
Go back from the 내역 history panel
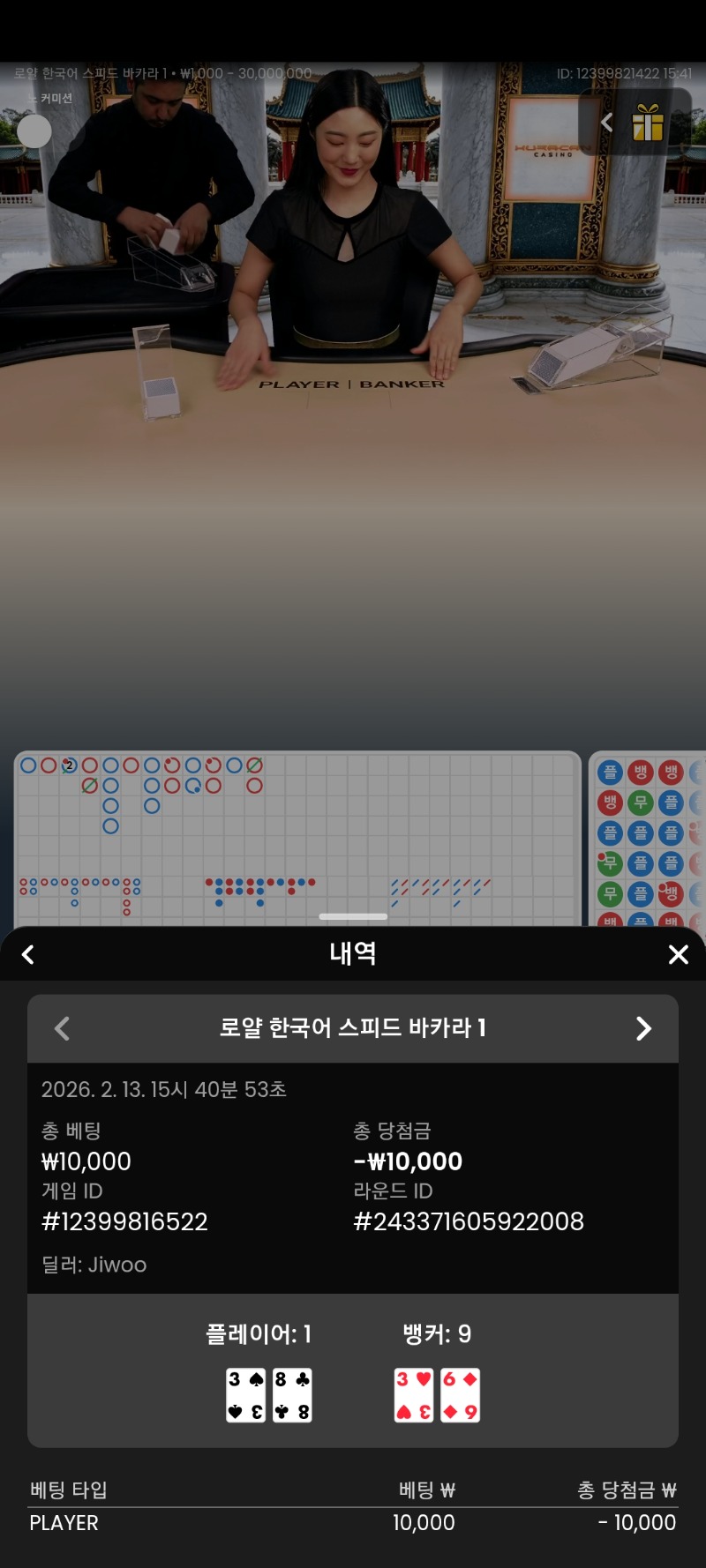point(28,954)
